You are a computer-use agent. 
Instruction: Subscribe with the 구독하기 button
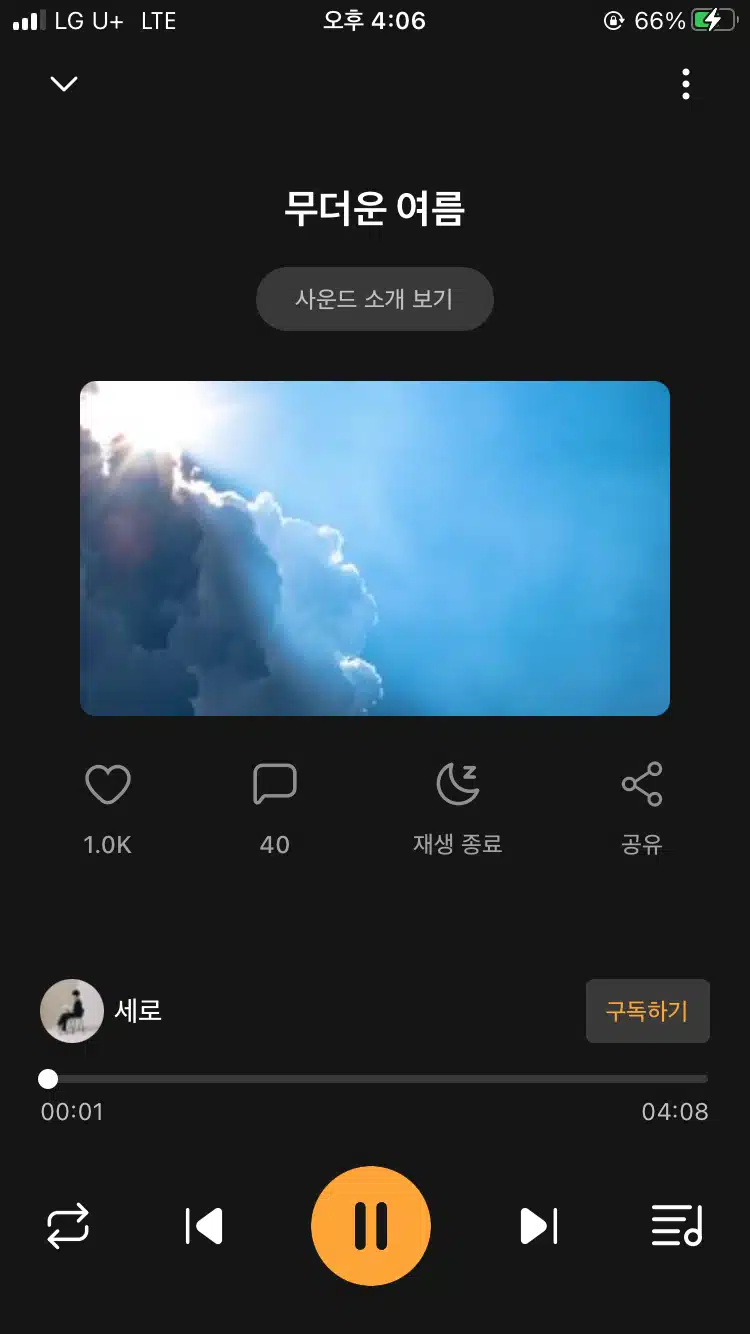(x=647, y=1011)
